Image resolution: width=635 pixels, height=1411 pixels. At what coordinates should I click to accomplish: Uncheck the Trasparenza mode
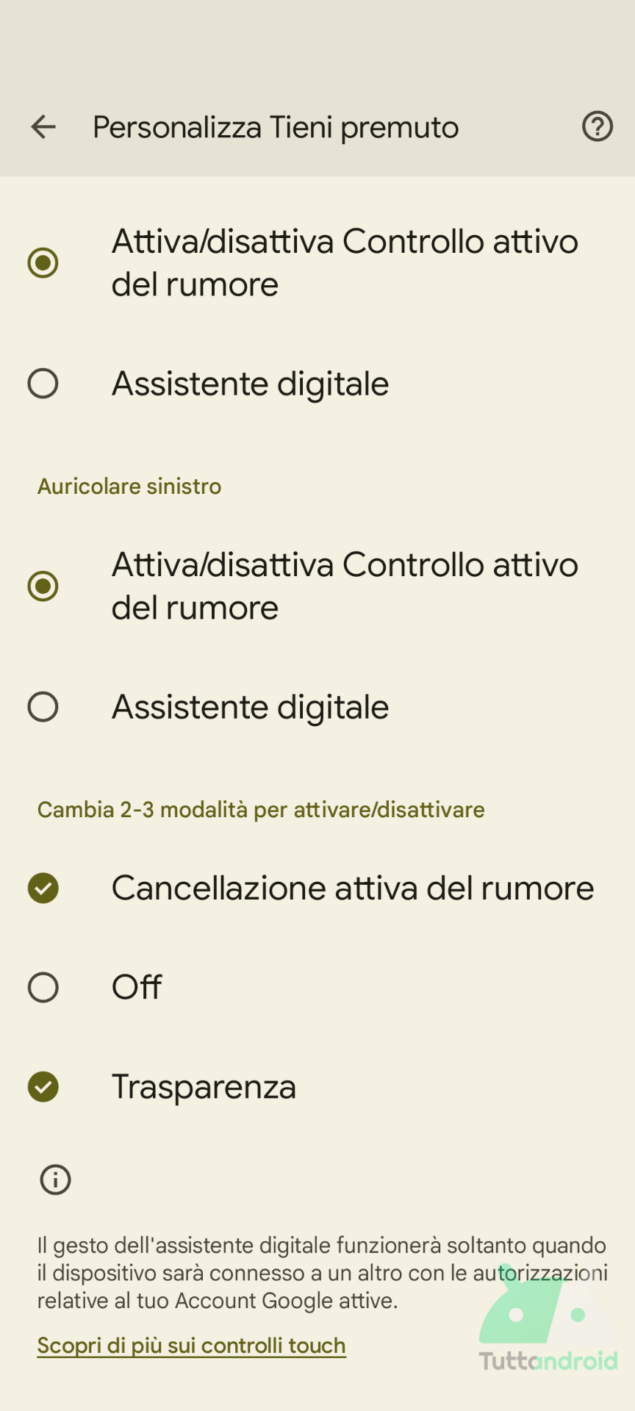(x=43, y=1087)
